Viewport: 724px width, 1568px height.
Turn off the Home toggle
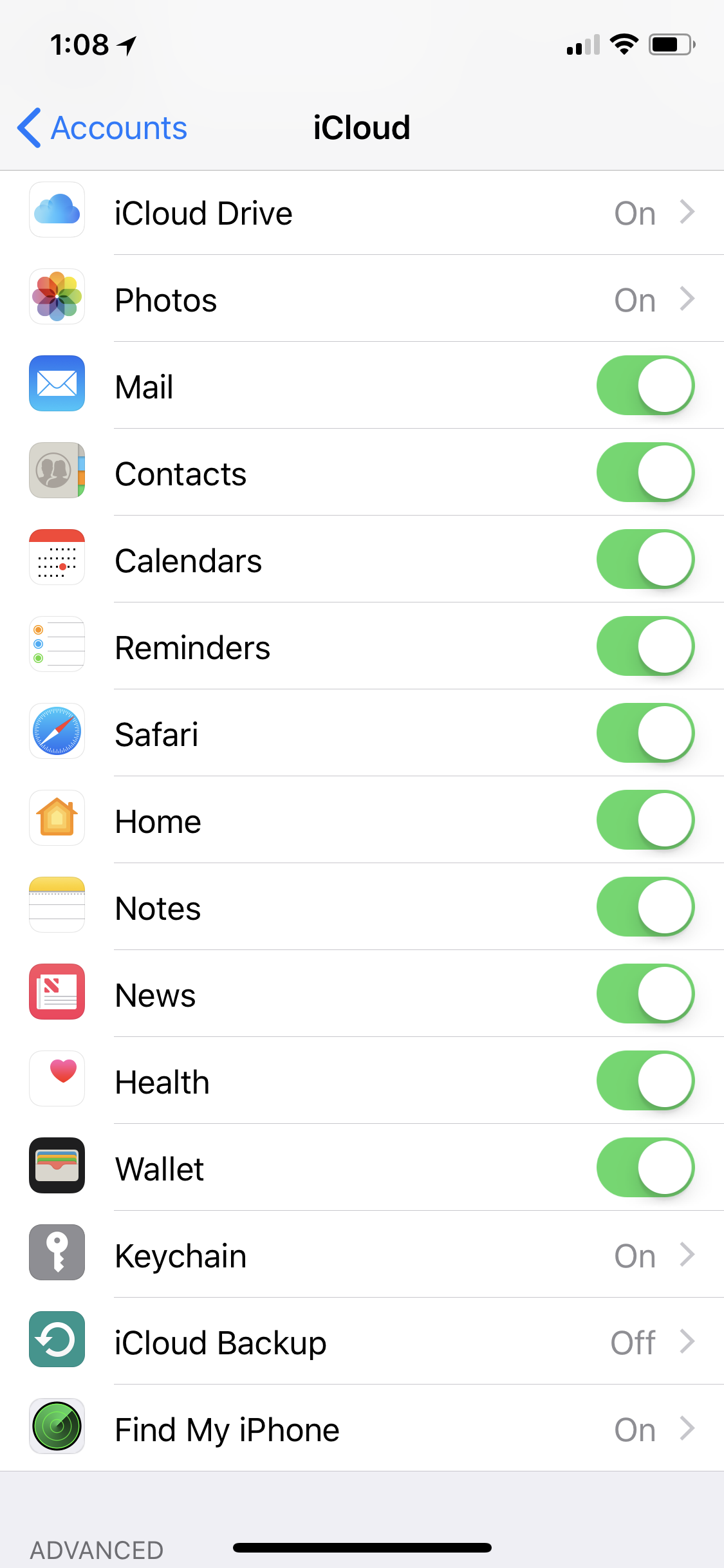pyautogui.click(x=645, y=820)
